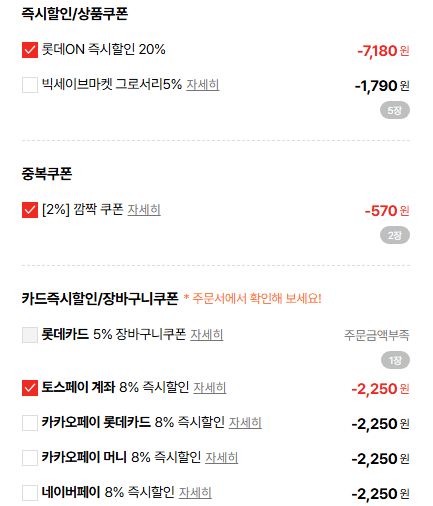View 자세히 details for 깜짝 쿠폰
This screenshot has height=506, width=433.
pyautogui.click(x=144, y=210)
